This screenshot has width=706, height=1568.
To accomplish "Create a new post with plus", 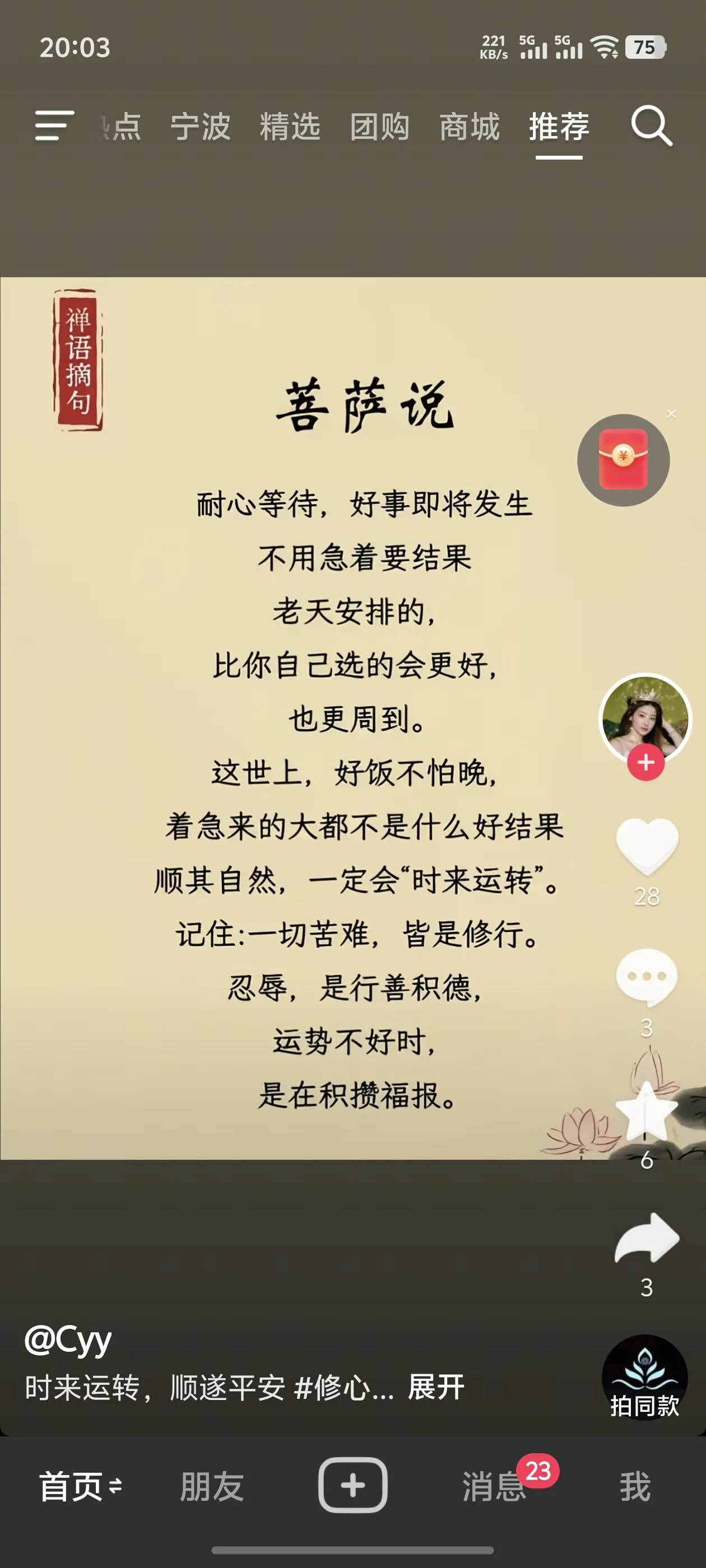I will [352, 1485].
